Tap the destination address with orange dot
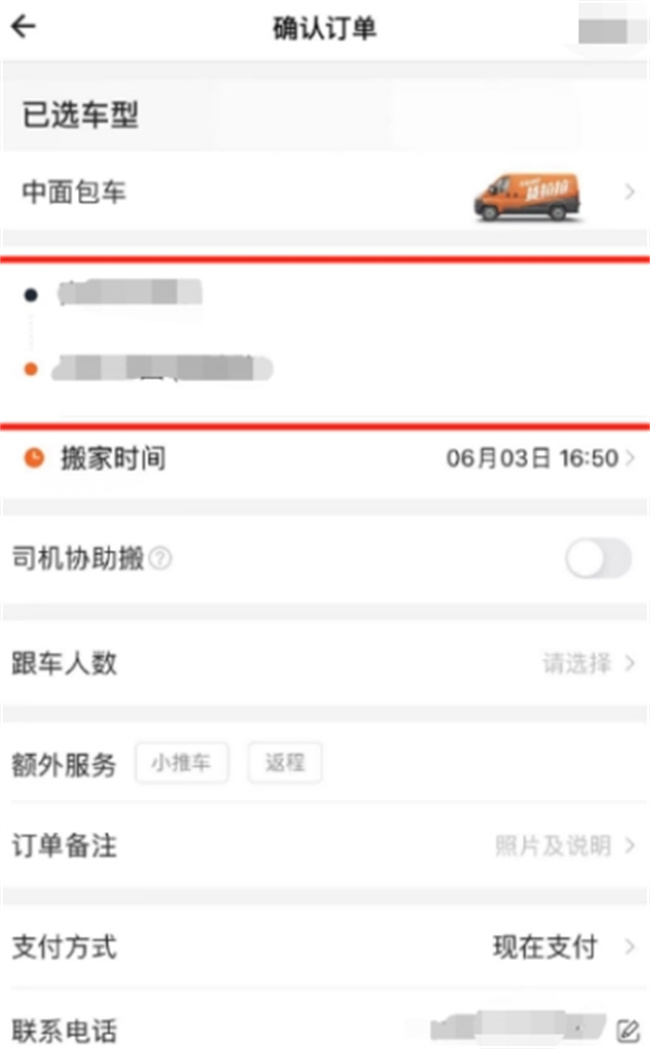 point(162,368)
